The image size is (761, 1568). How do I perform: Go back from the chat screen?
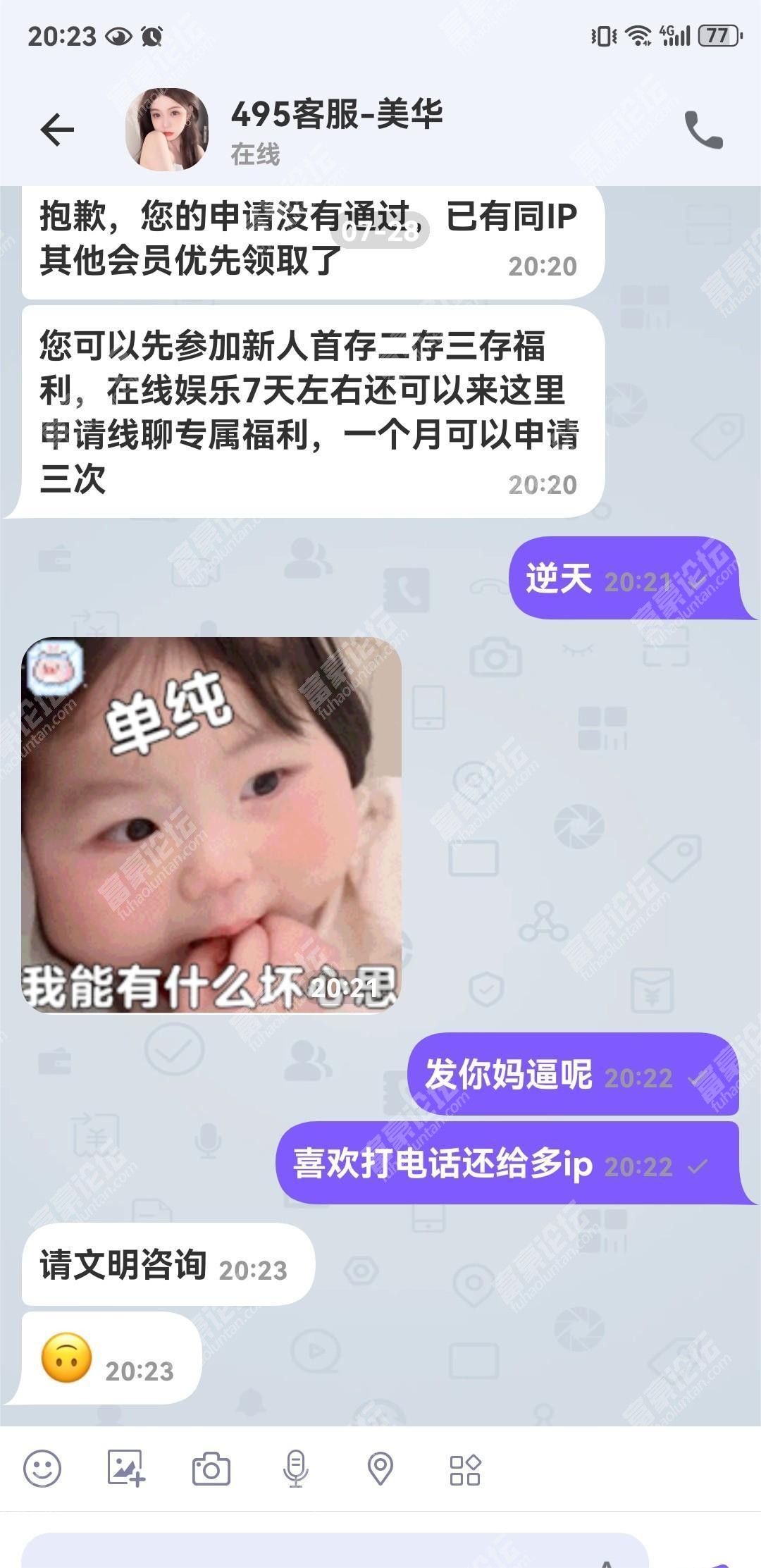tap(57, 130)
